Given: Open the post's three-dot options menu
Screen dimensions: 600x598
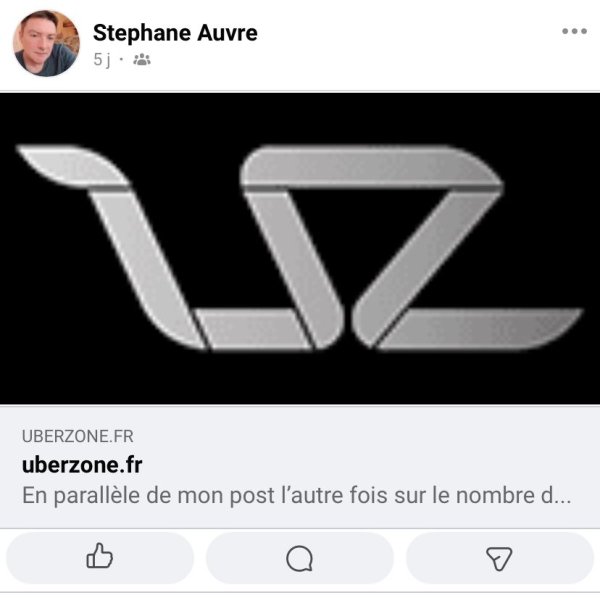Looking at the screenshot, I should pyautogui.click(x=574, y=32).
